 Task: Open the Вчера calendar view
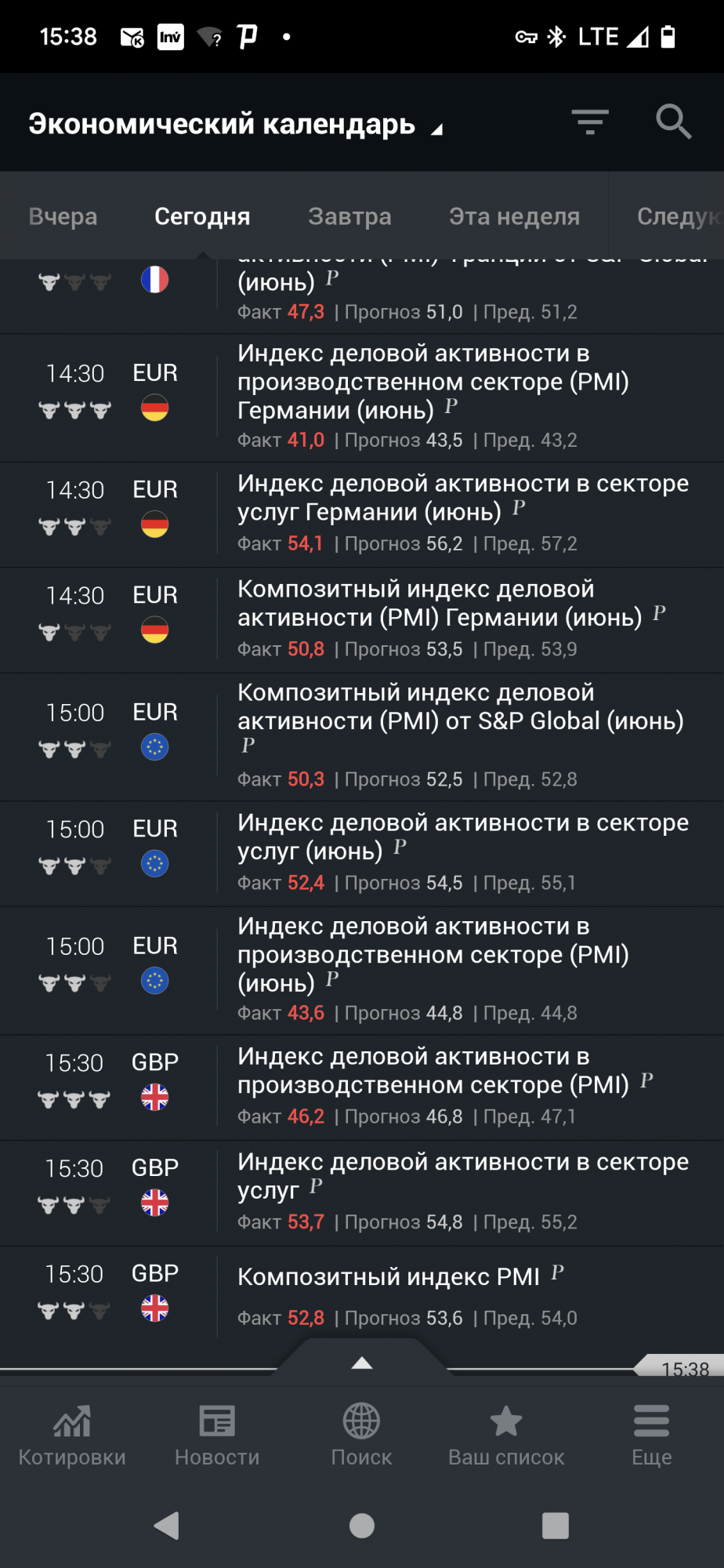(62, 216)
